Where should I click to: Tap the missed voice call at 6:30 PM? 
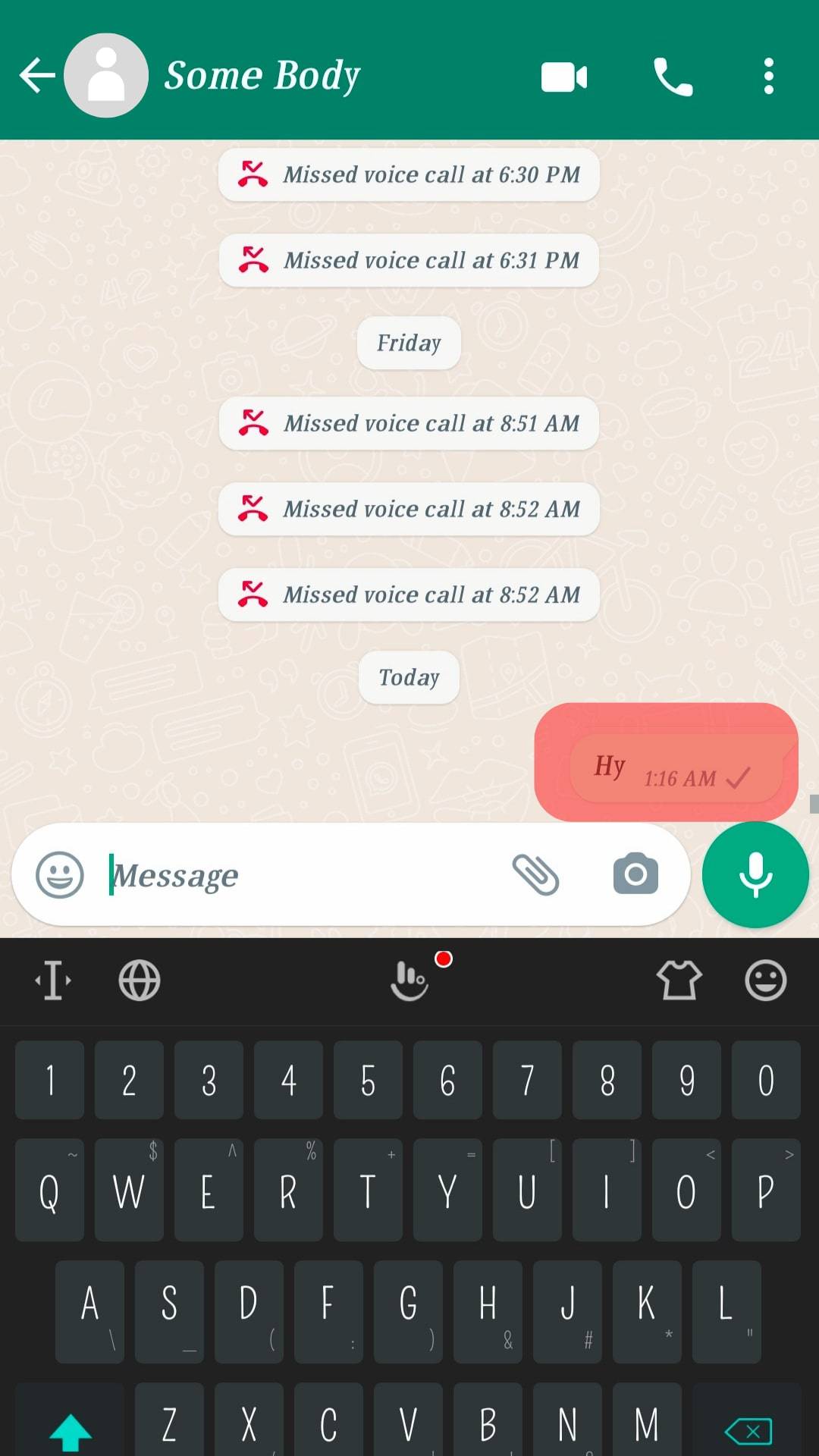(409, 175)
